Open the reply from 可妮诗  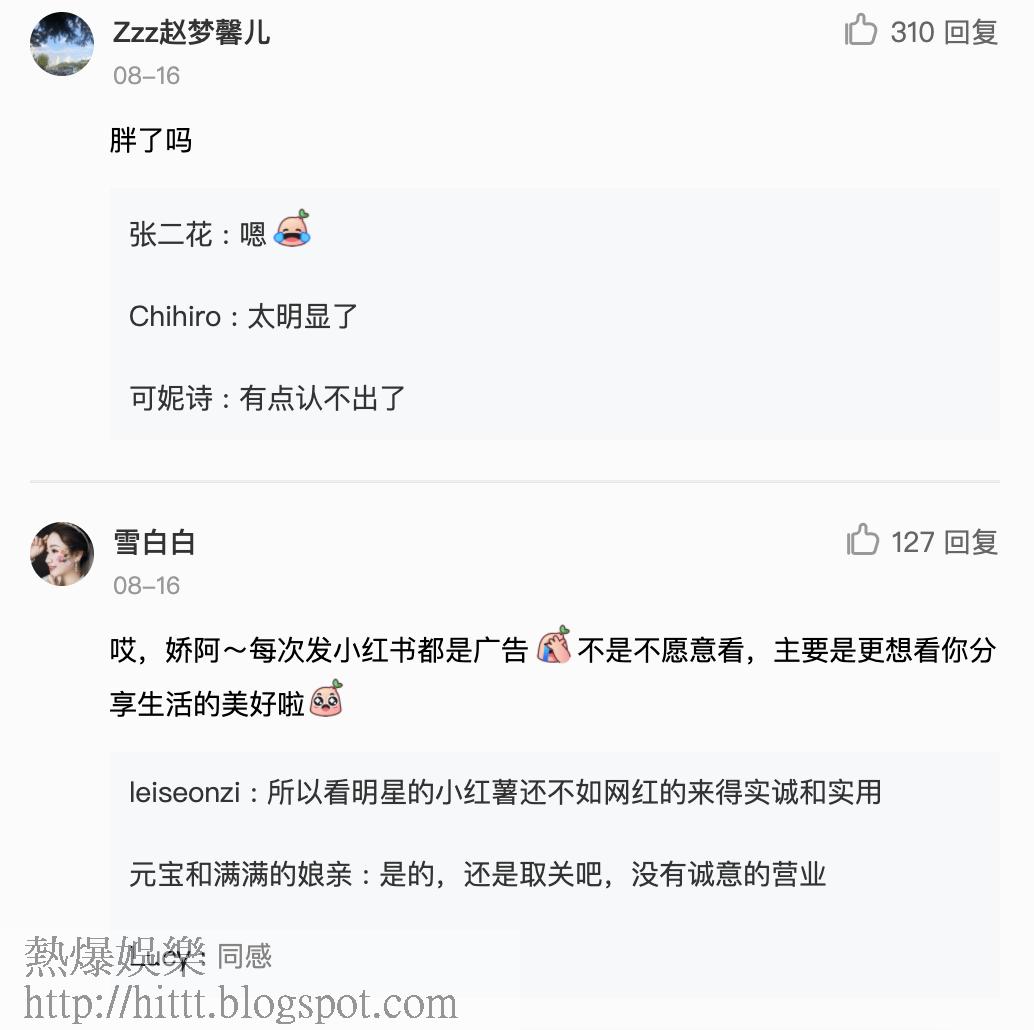coord(267,398)
